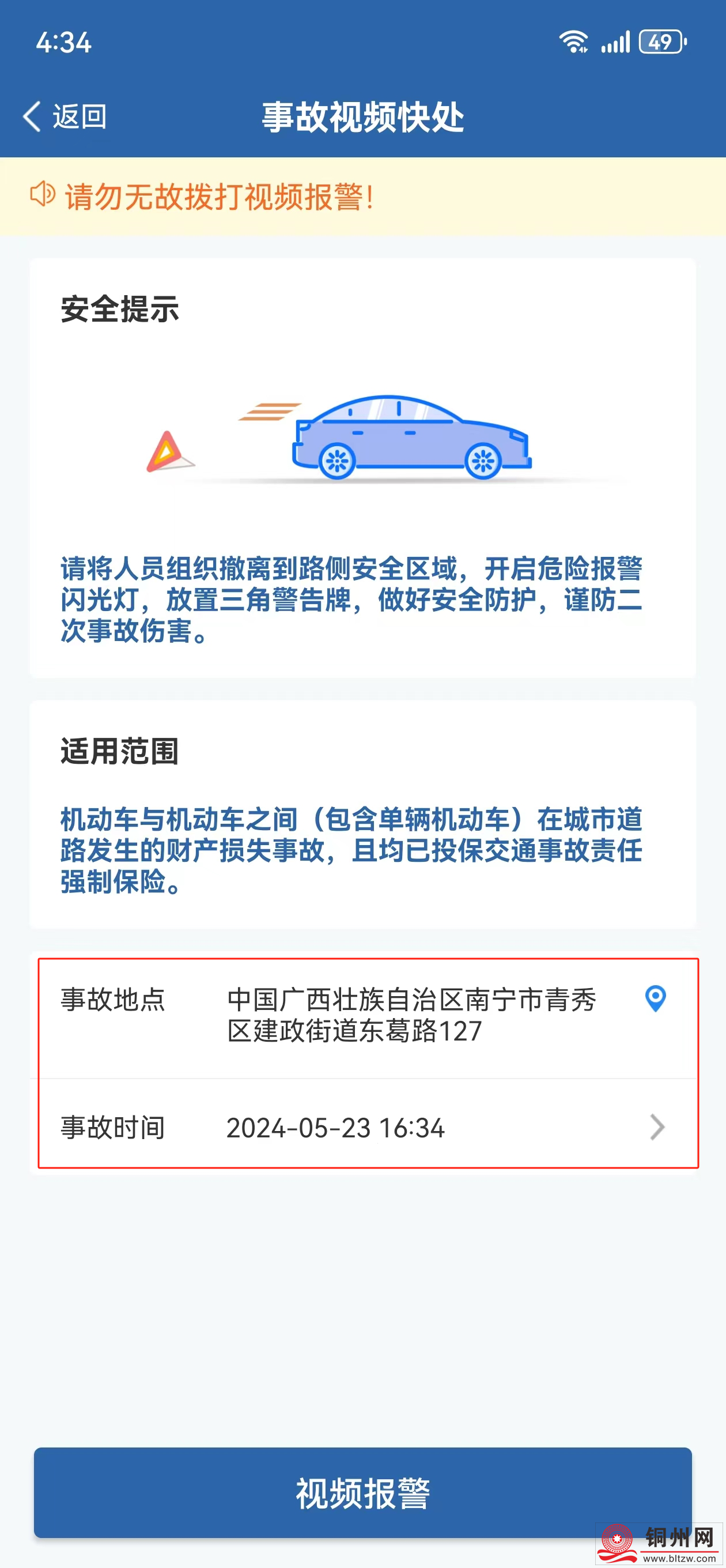Tap the warning triangle in the safety illustration
726x1568 pixels.
point(169,453)
